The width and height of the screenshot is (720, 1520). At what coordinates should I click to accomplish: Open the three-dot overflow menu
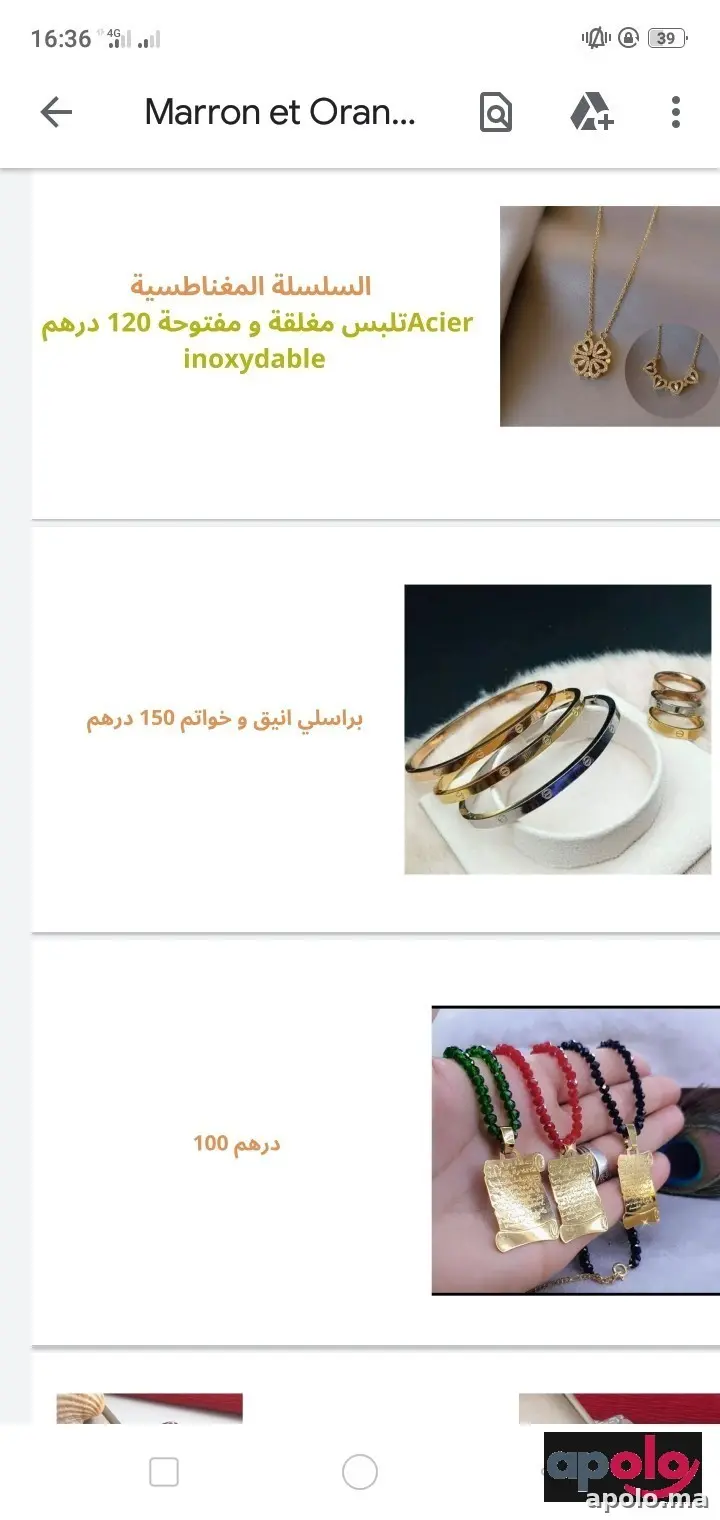click(675, 112)
